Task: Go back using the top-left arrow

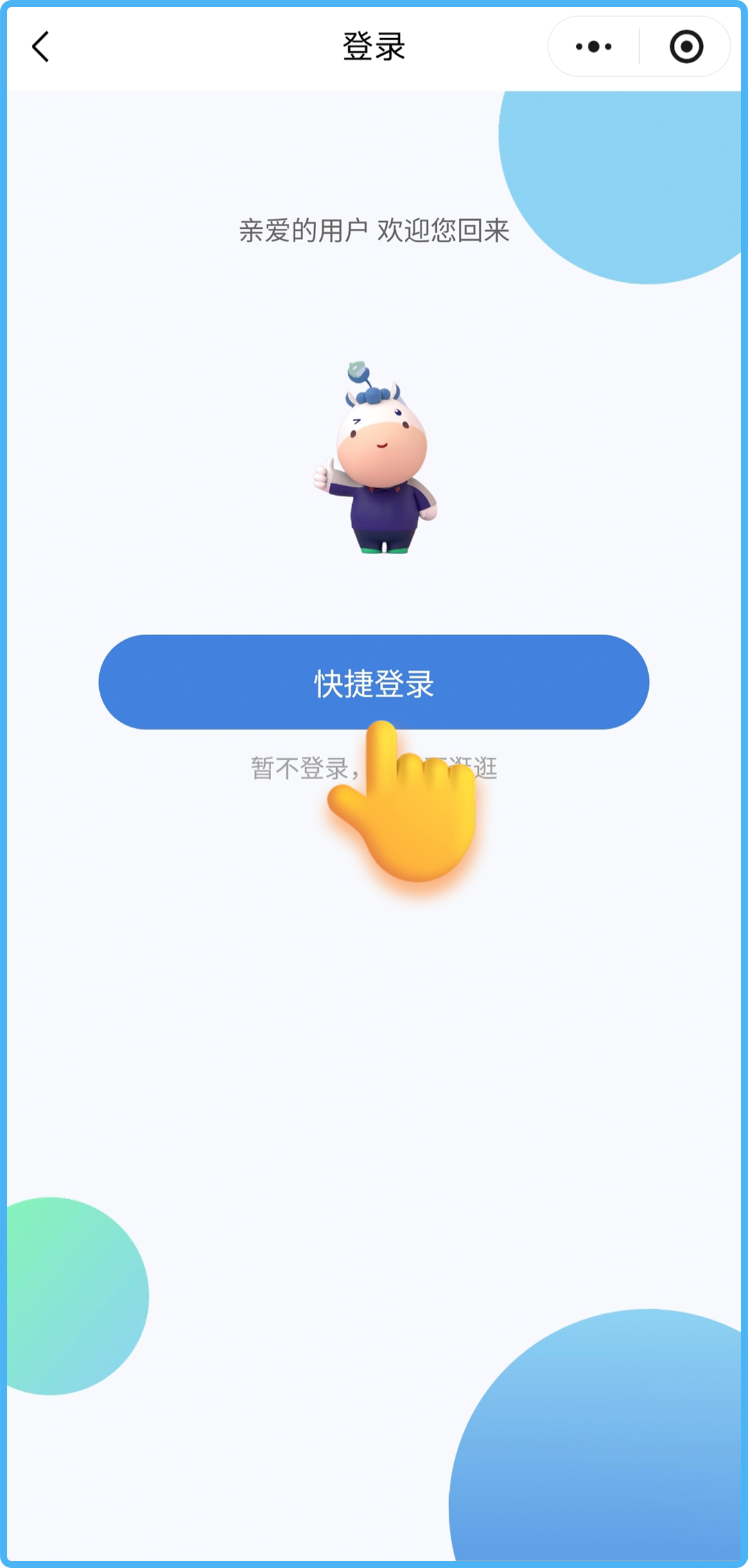Action: tap(41, 47)
